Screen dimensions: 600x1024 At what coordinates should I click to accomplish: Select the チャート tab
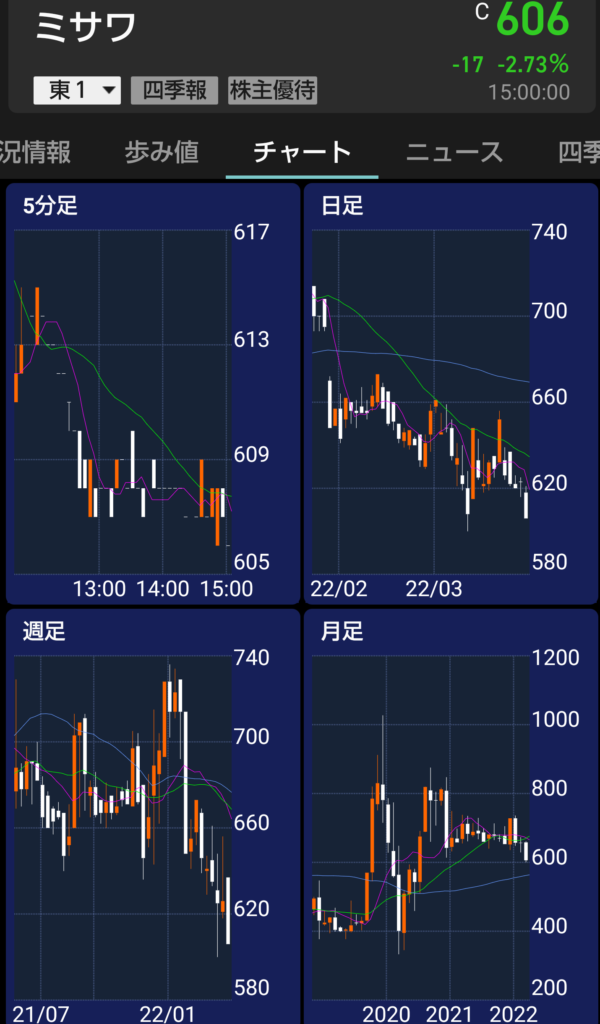pyautogui.click(x=302, y=152)
